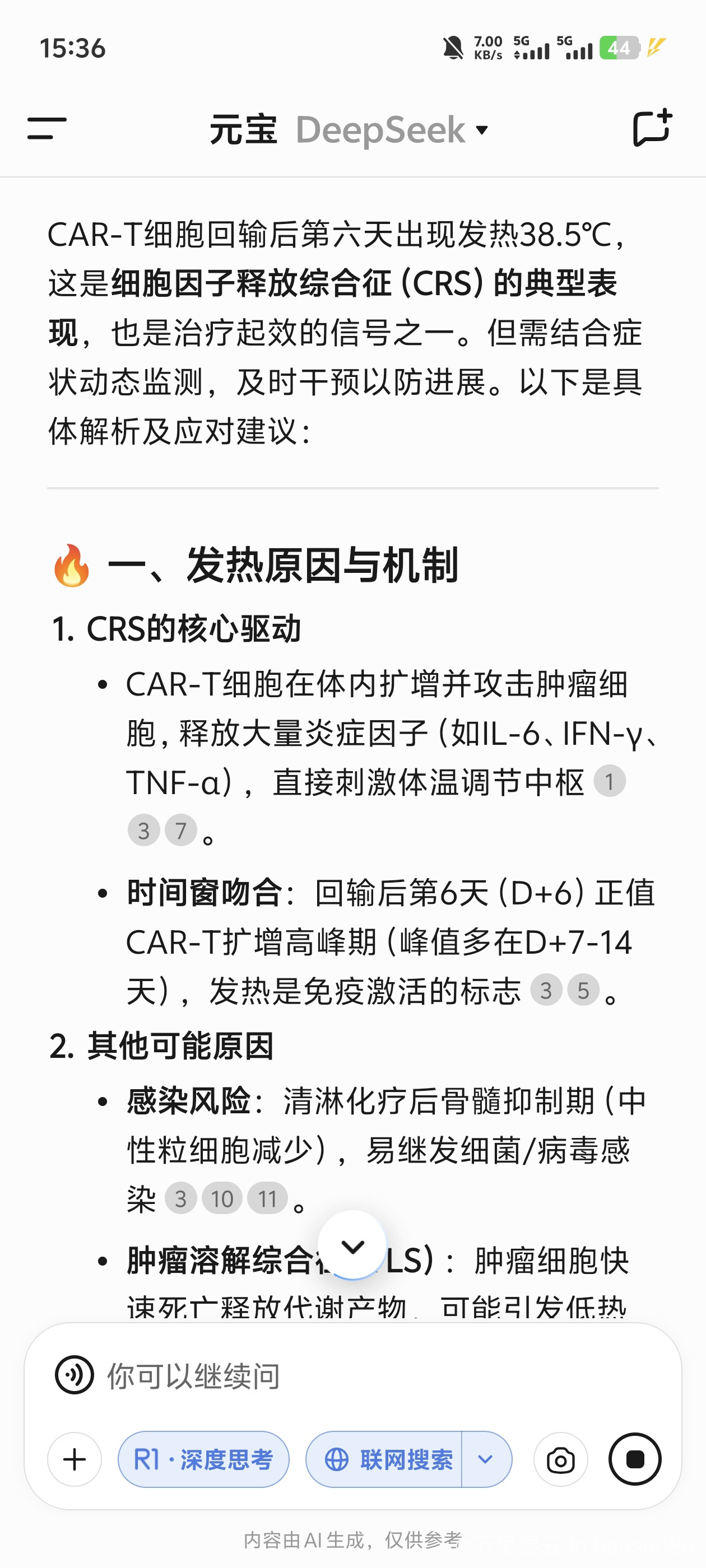The image size is (706, 1568).
Task: Toggle the R1·深度思考 chip
Action: pos(203,1459)
